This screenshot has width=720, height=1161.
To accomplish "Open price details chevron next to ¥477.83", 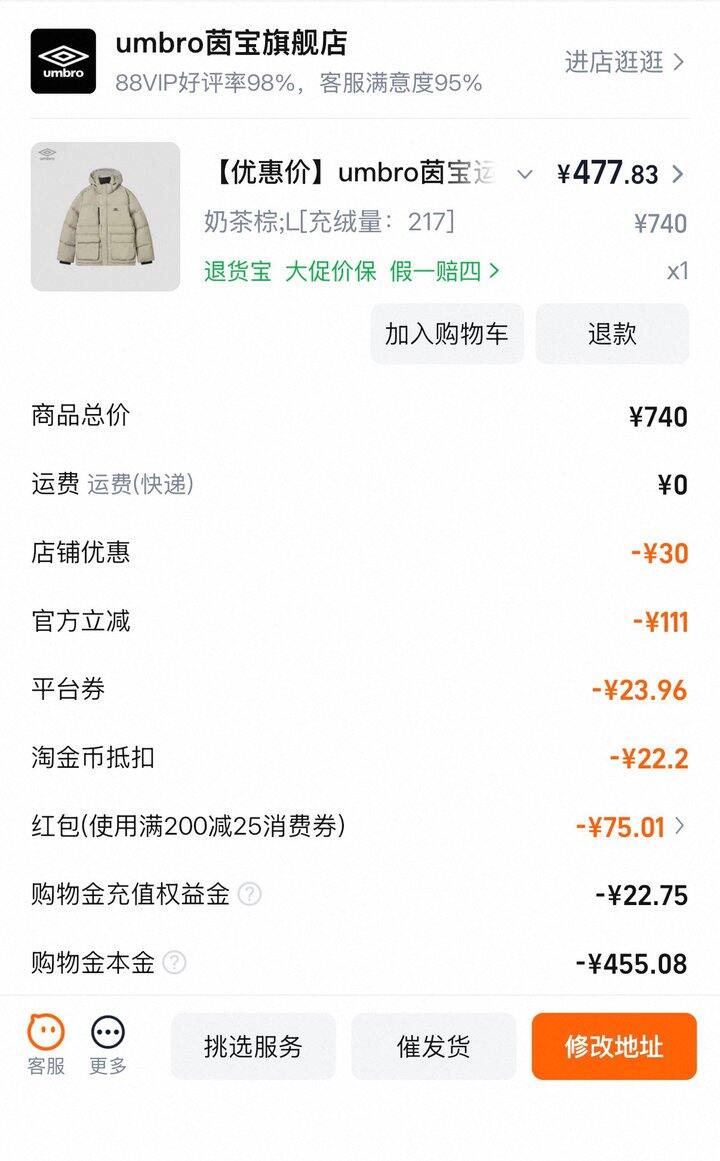I will point(678,174).
